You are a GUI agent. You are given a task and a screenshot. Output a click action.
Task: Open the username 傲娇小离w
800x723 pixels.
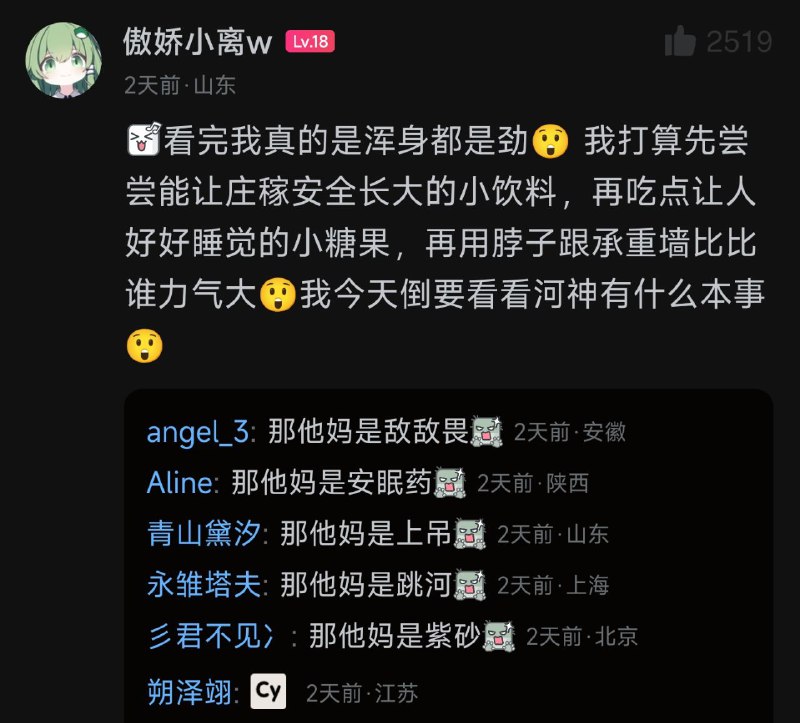198,42
